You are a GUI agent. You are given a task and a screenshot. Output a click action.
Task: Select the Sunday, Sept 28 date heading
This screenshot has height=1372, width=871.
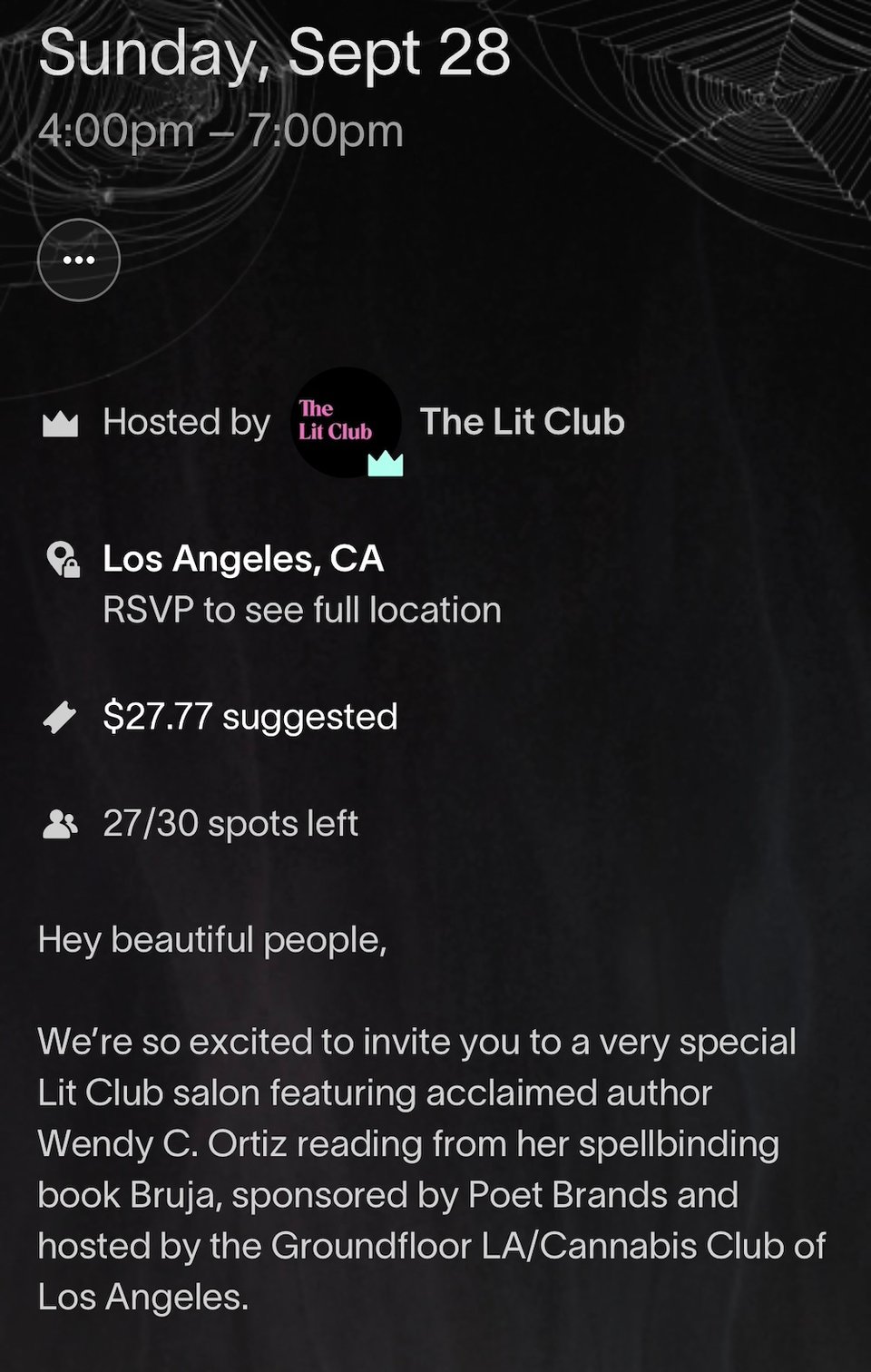[277, 54]
